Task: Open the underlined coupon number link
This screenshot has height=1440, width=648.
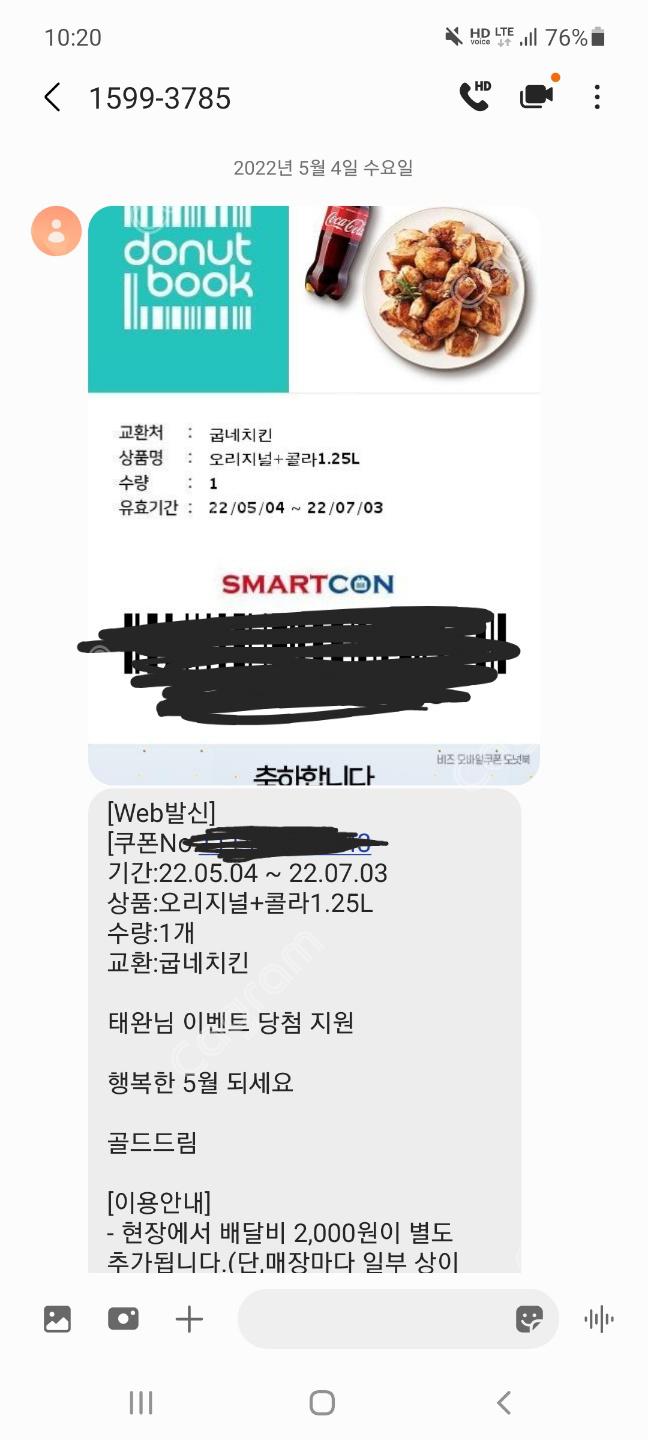Action: coord(290,844)
